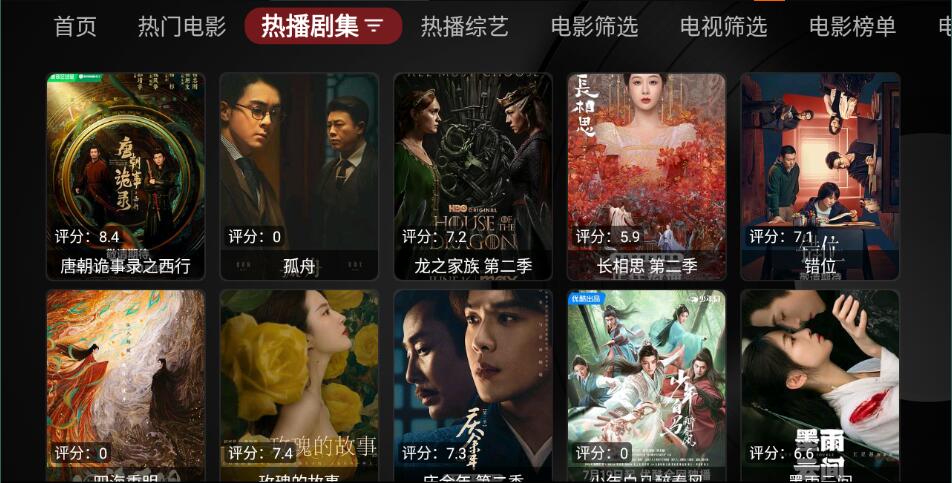Screen dimensions: 952x483
Task: Open the series 错位
Action: [x=820, y=175]
